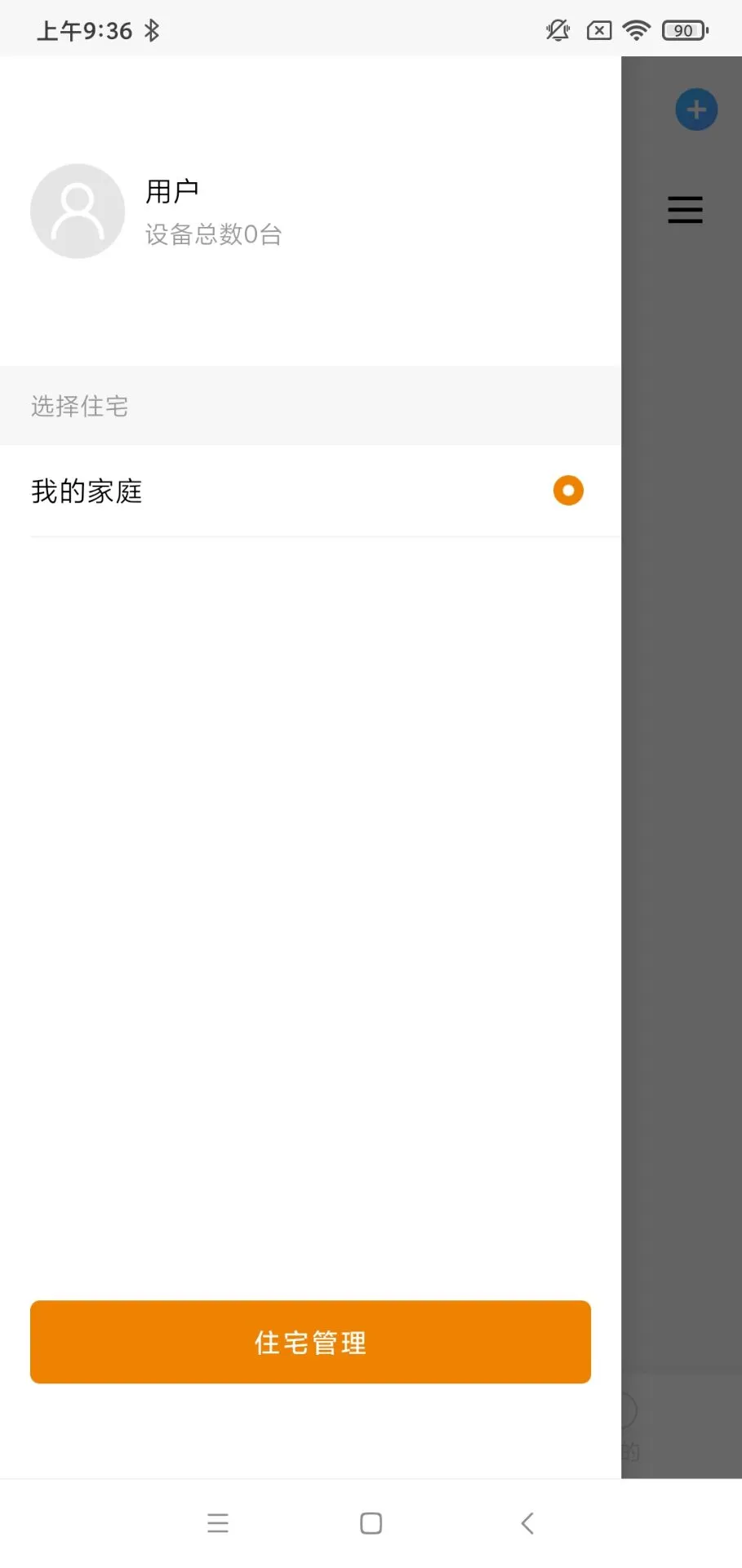The height and width of the screenshot is (1568, 742).
Task: Go back with the system back button
Action: (x=527, y=1523)
